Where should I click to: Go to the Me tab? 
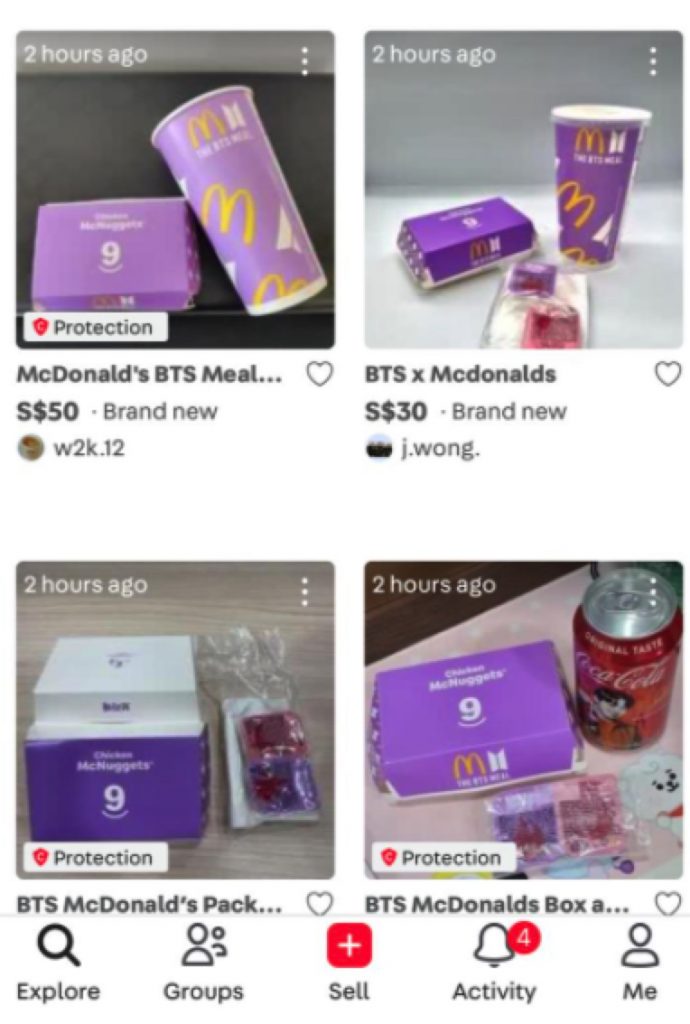639,962
